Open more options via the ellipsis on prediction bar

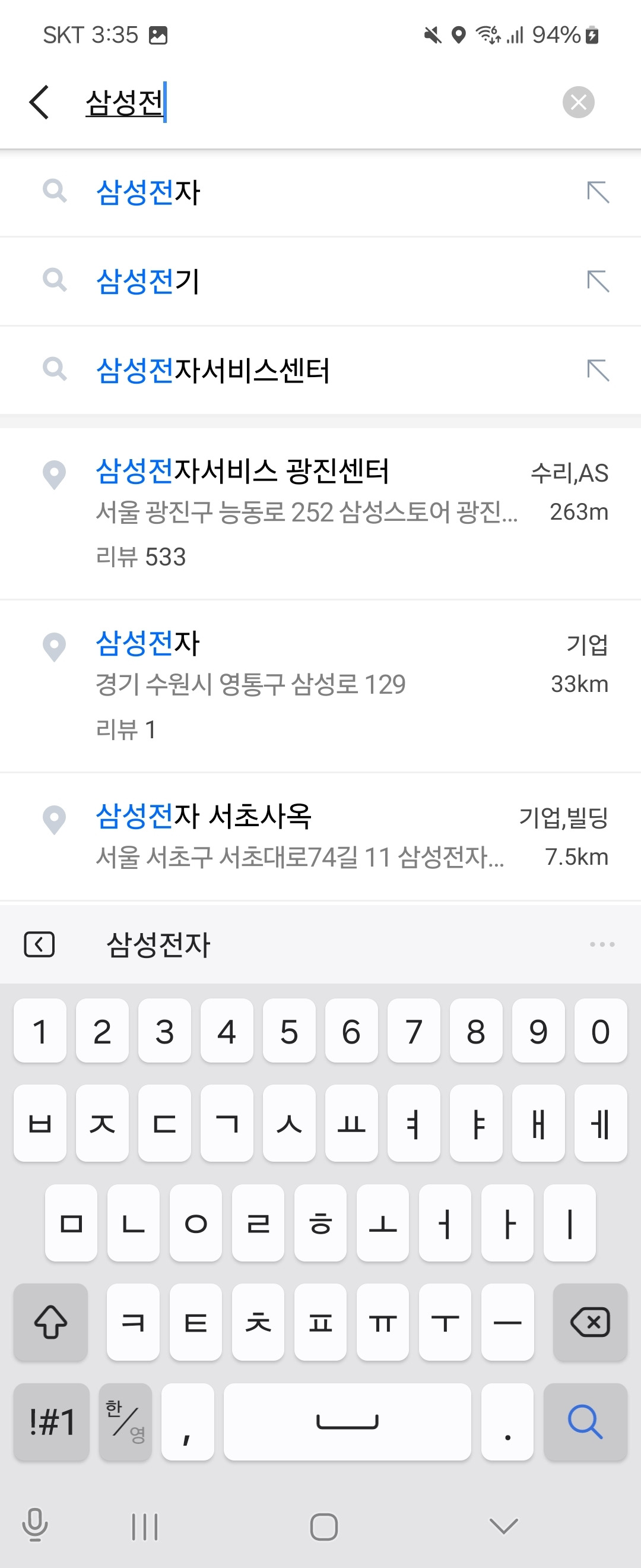(601, 944)
